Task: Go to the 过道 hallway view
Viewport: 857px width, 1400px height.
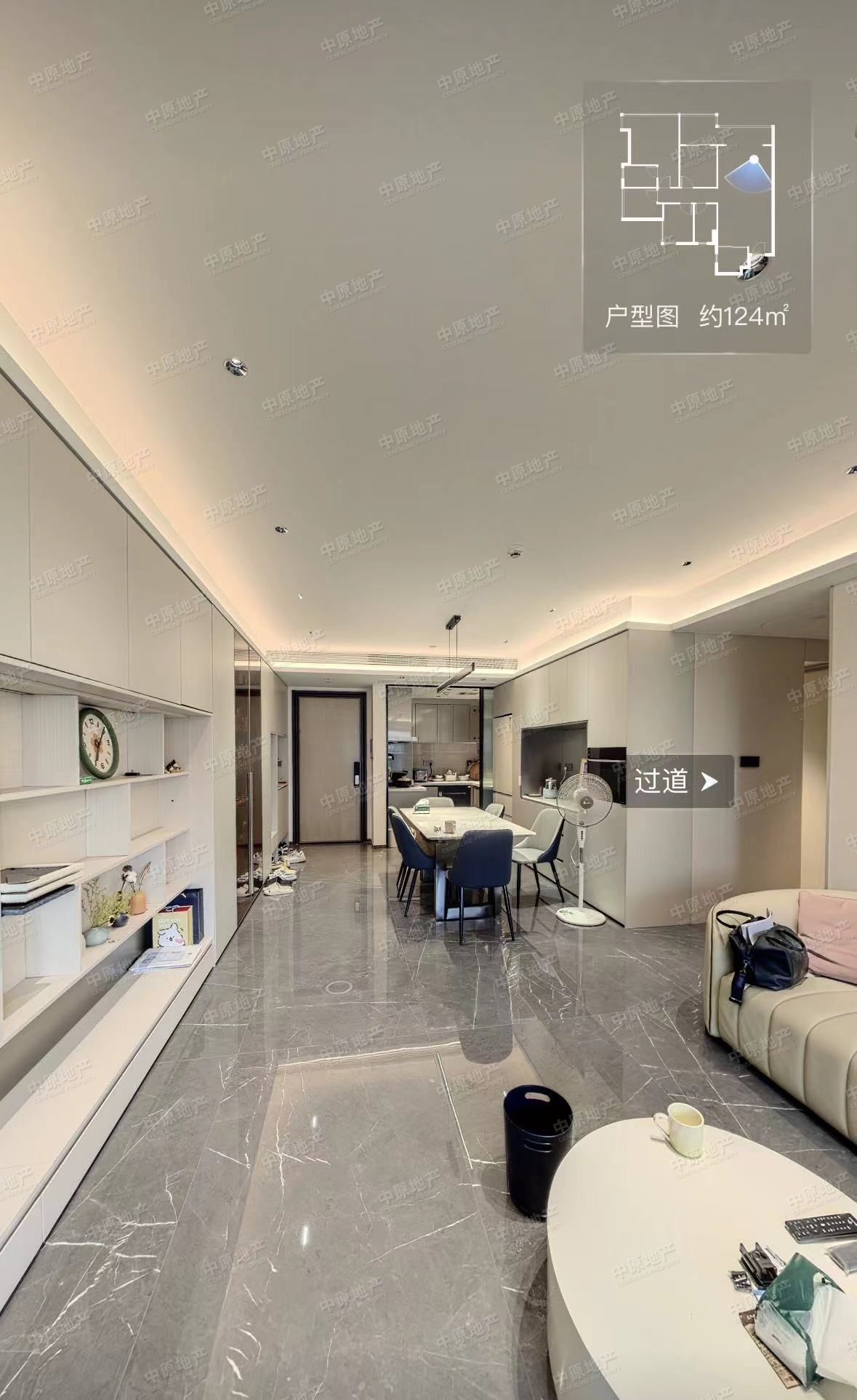Action: pos(679,781)
